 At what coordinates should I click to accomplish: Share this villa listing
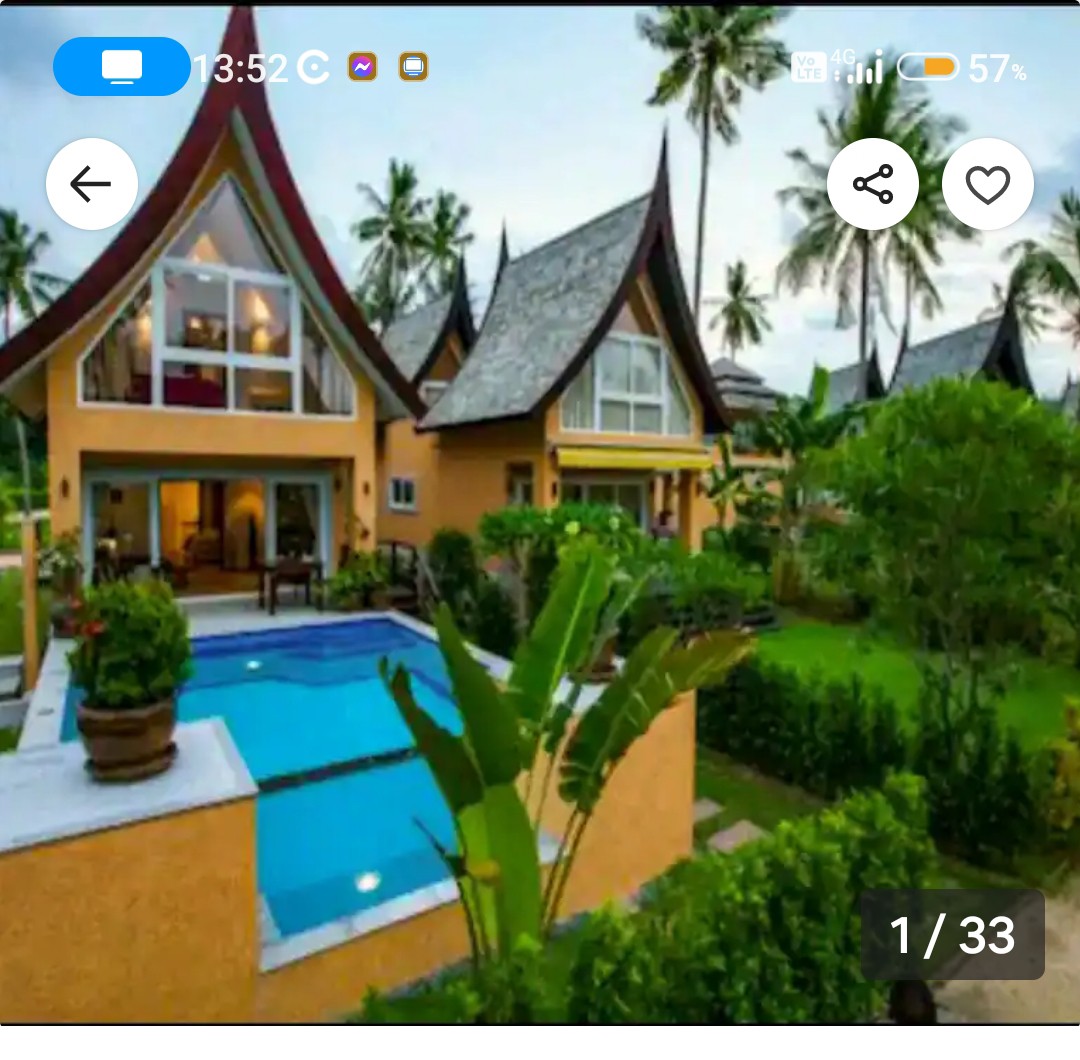pos(872,184)
